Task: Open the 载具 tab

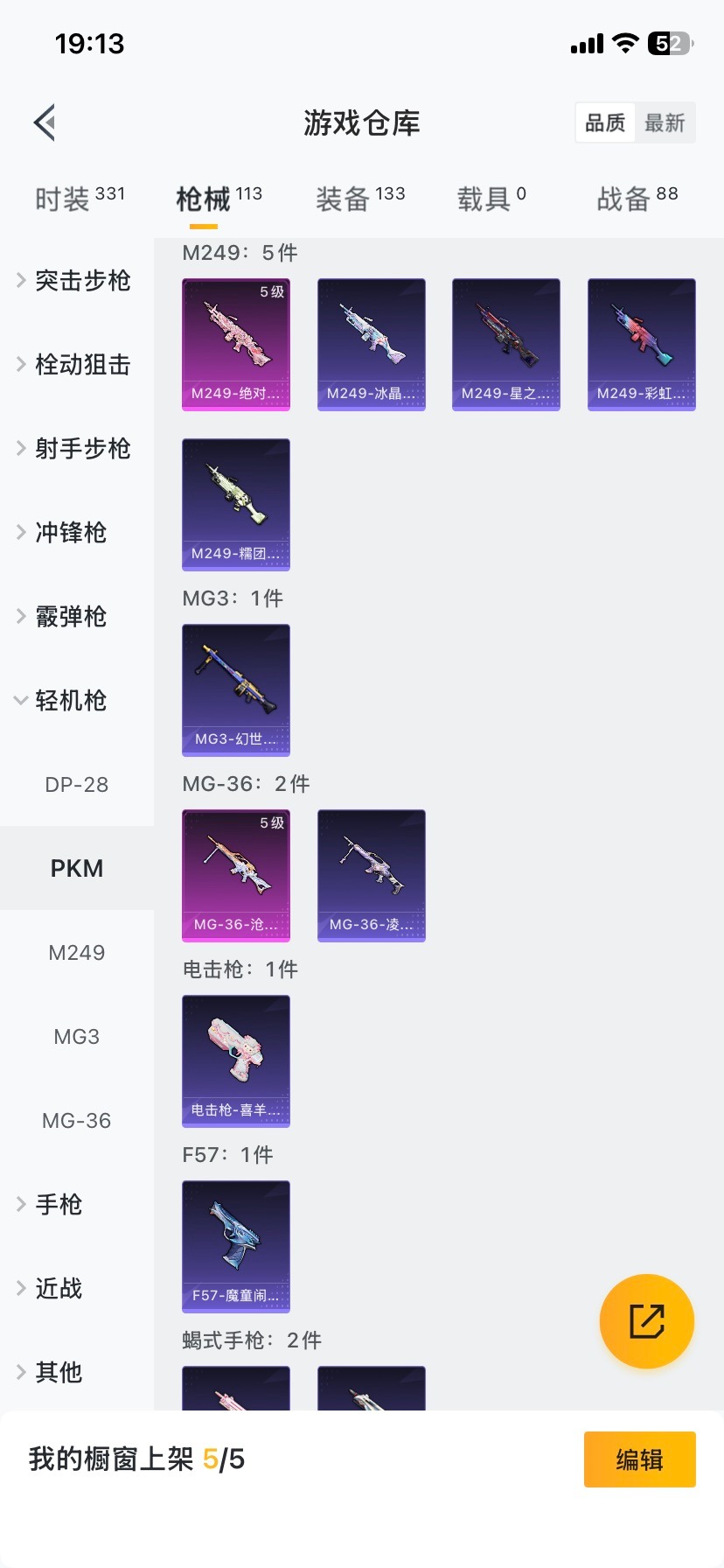Action: [x=491, y=199]
